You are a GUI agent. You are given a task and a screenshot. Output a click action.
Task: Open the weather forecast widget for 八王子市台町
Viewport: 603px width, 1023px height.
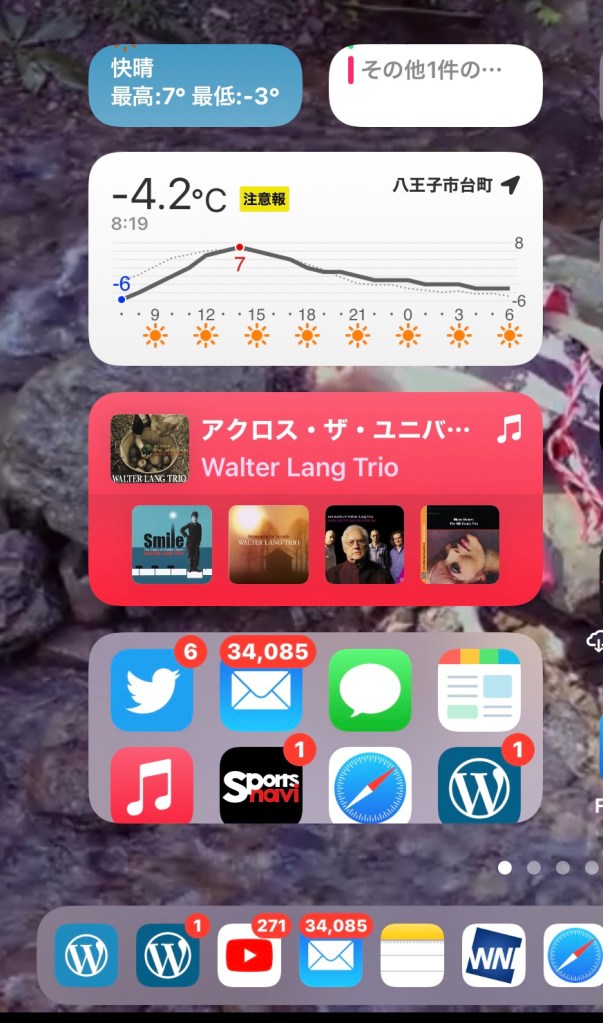click(x=316, y=258)
